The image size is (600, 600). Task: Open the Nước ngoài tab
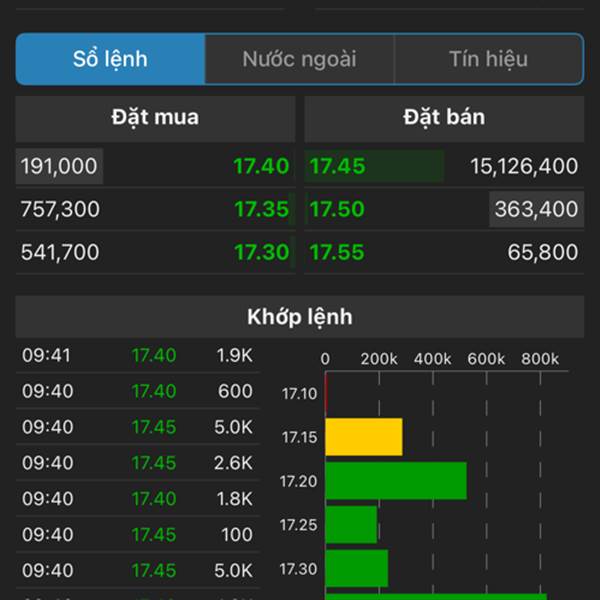(x=299, y=59)
